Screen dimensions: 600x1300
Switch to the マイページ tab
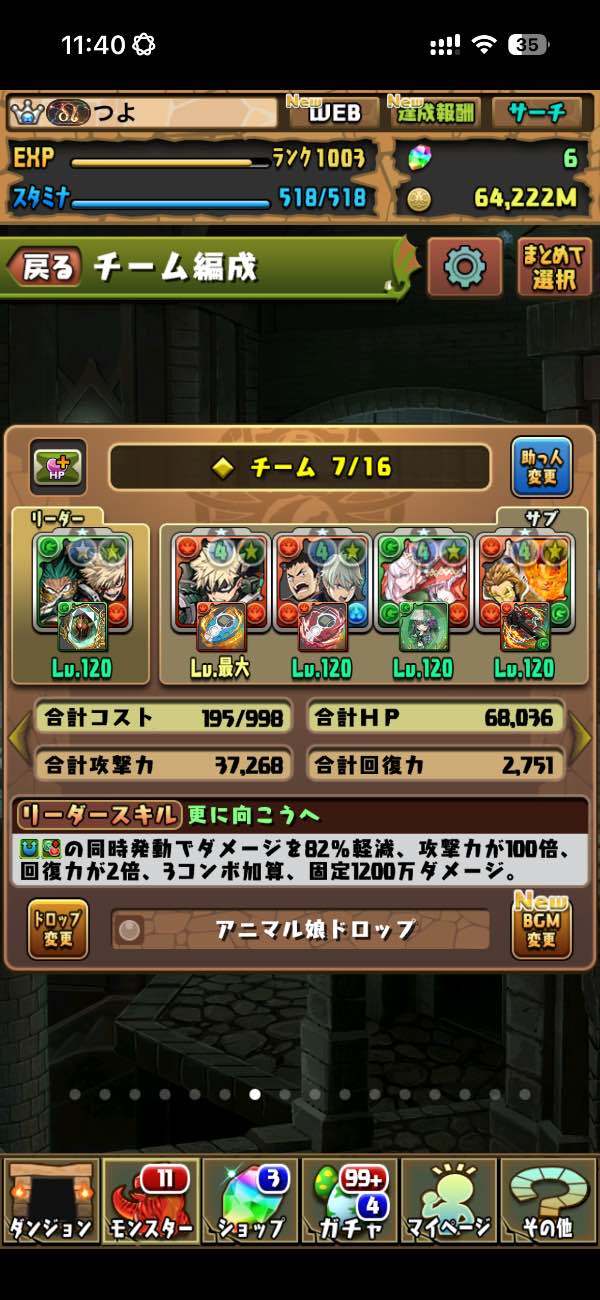point(449,1200)
